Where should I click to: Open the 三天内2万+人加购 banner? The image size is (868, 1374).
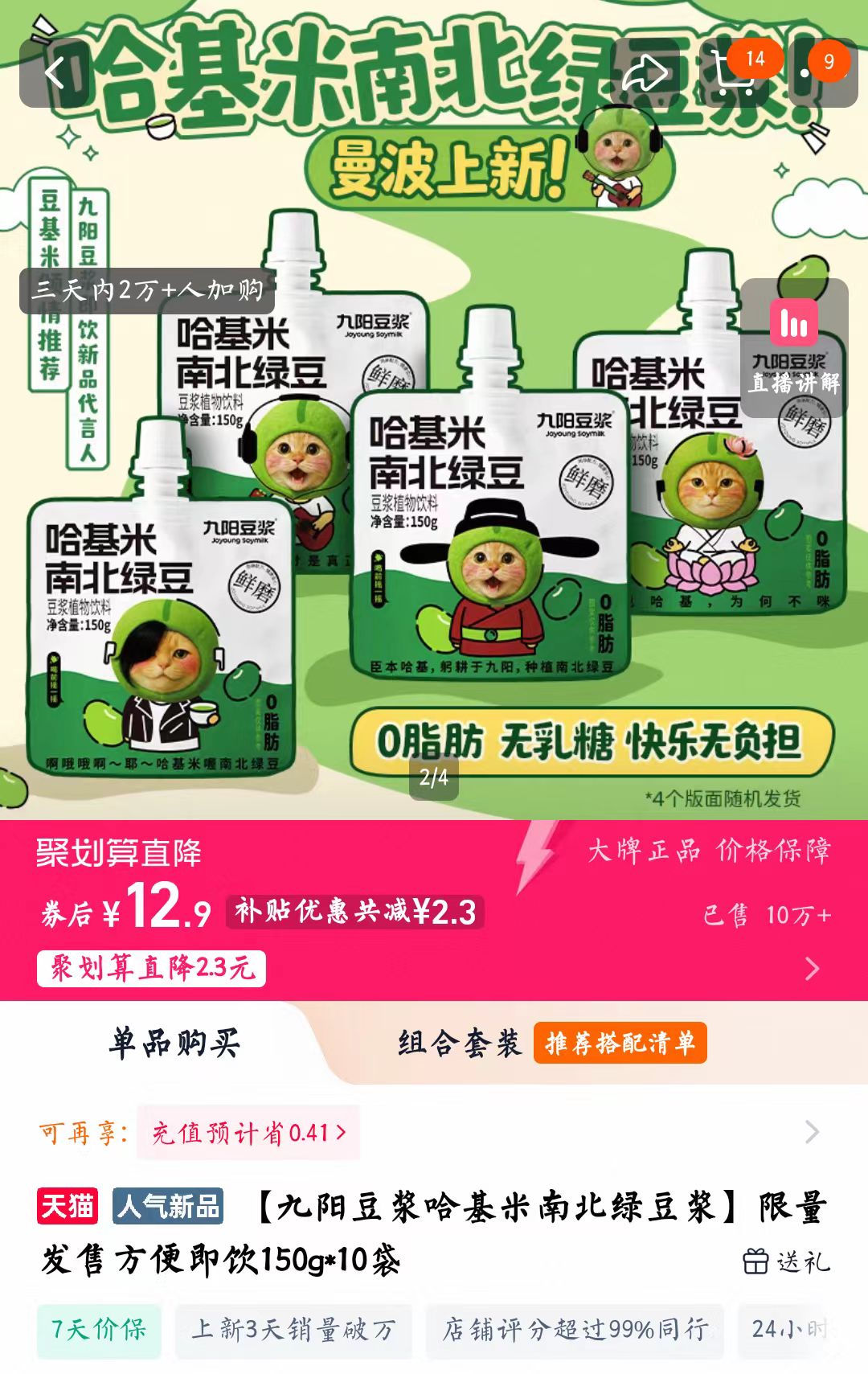147,290
